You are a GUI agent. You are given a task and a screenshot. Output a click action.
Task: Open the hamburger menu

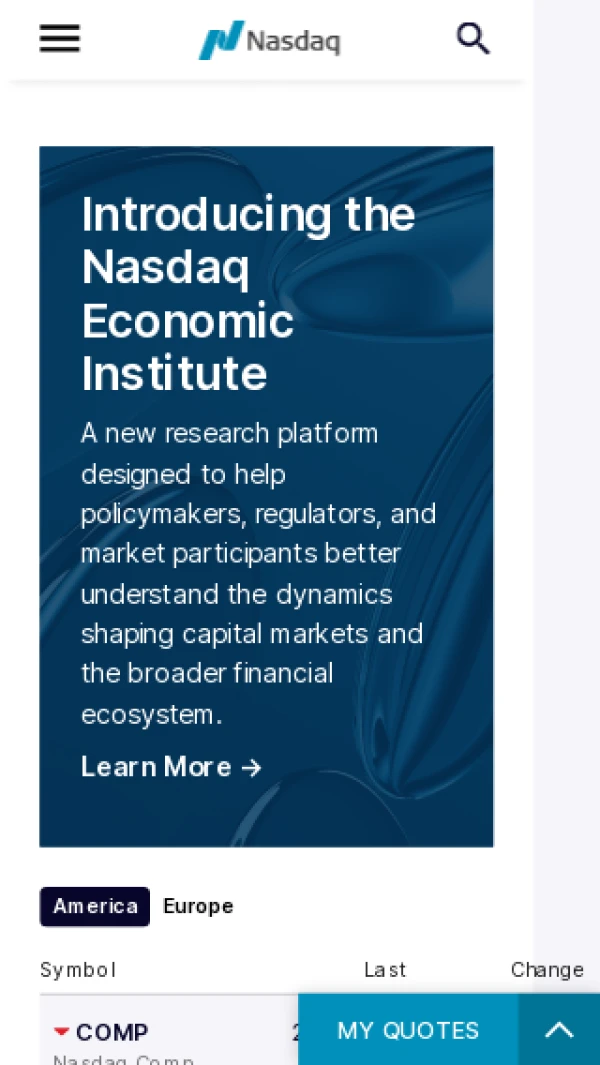tap(60, 39)
